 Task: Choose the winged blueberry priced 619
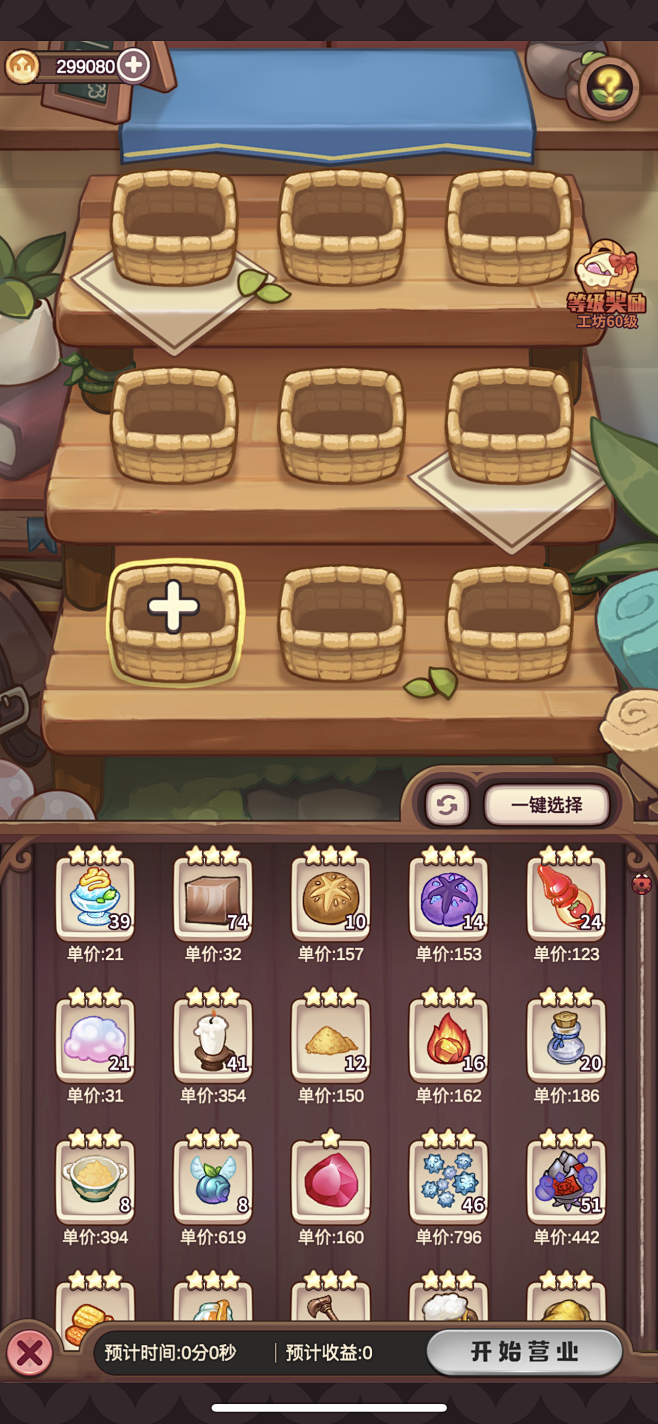pos(212,1180)
